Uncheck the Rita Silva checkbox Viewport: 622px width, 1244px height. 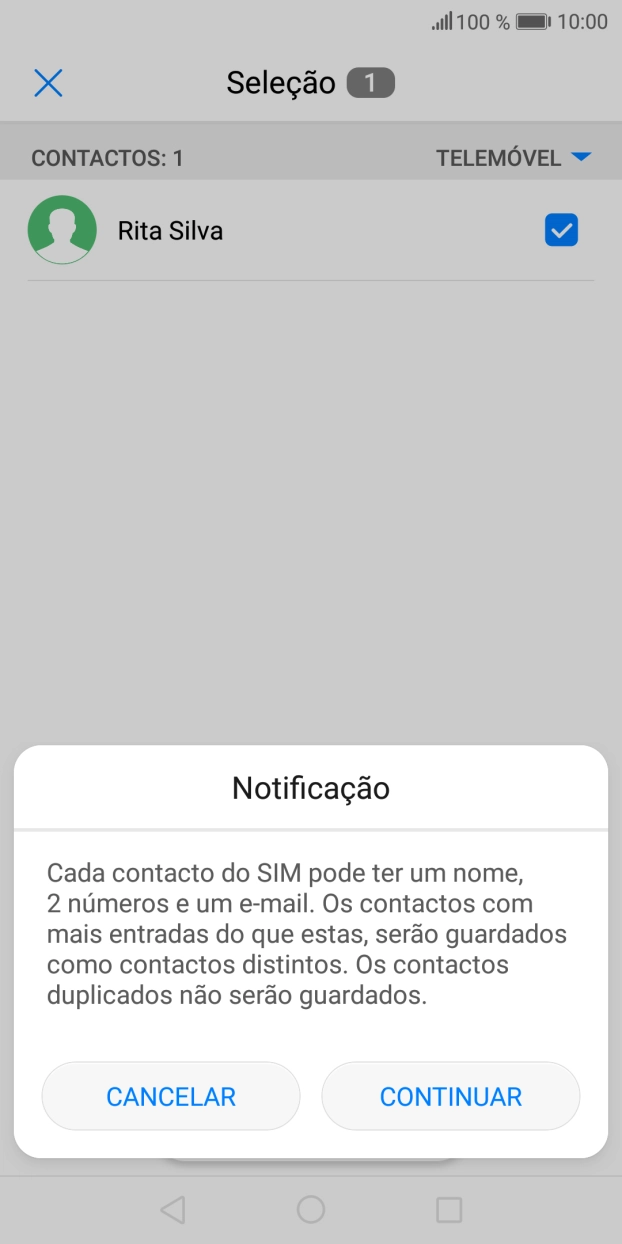(561, 231)
